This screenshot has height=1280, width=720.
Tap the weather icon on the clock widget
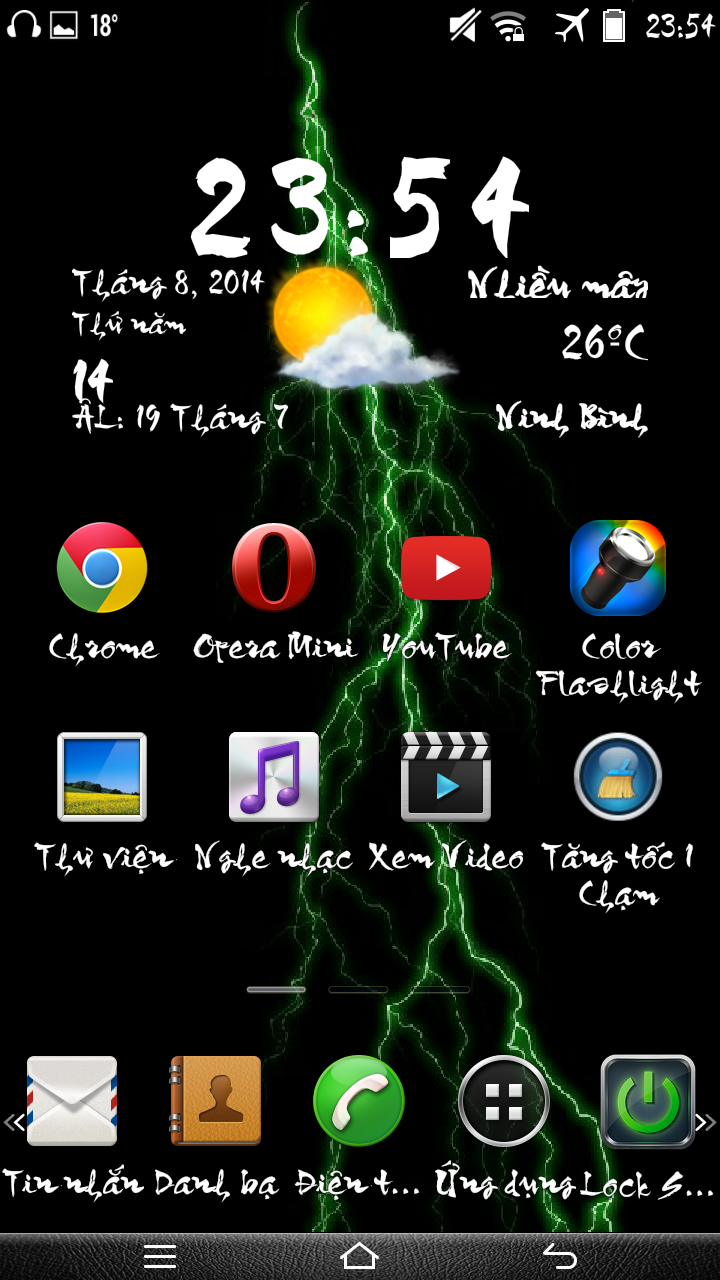click(355, 320)
